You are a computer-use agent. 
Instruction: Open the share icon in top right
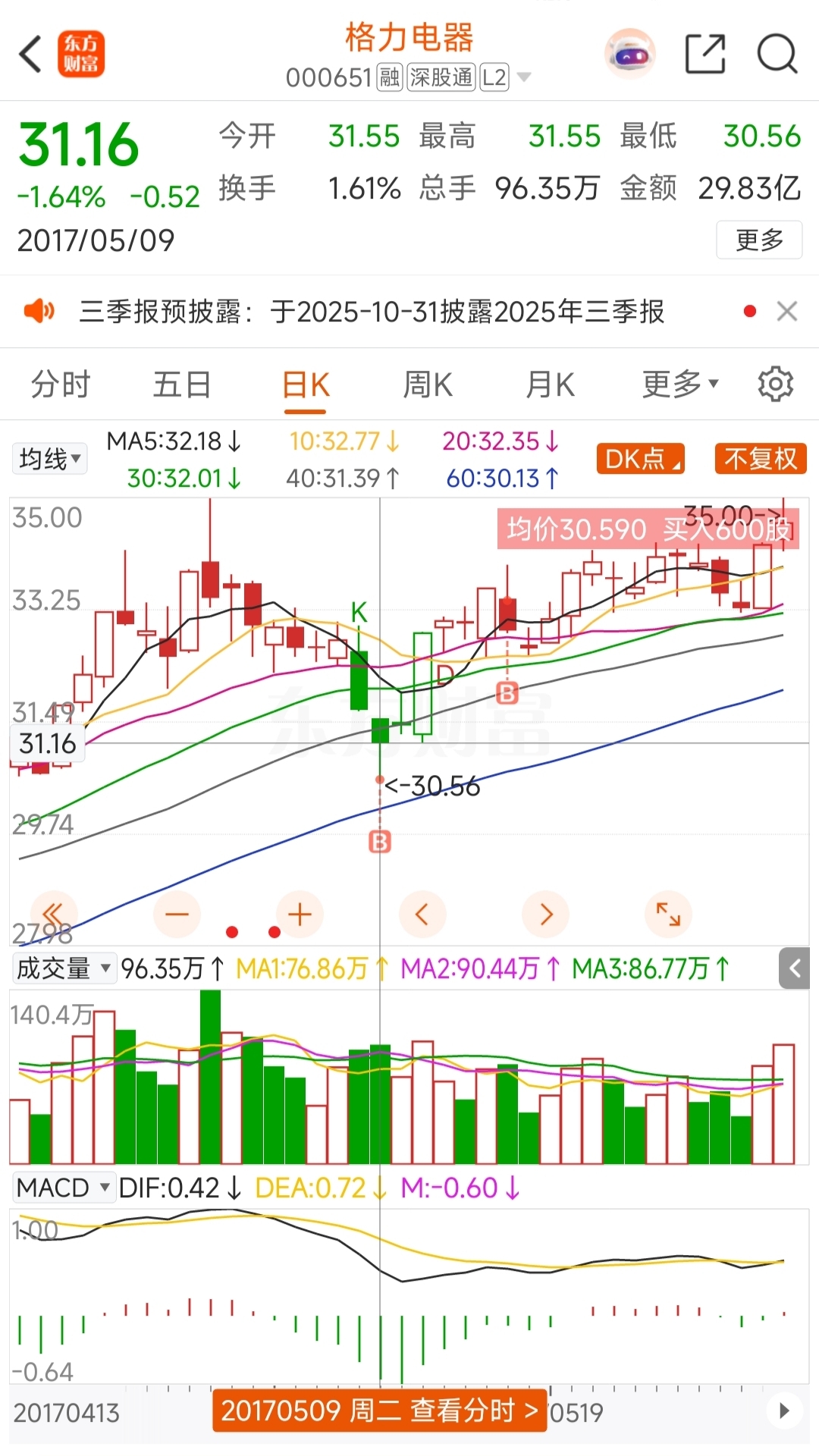click(704, 53)
